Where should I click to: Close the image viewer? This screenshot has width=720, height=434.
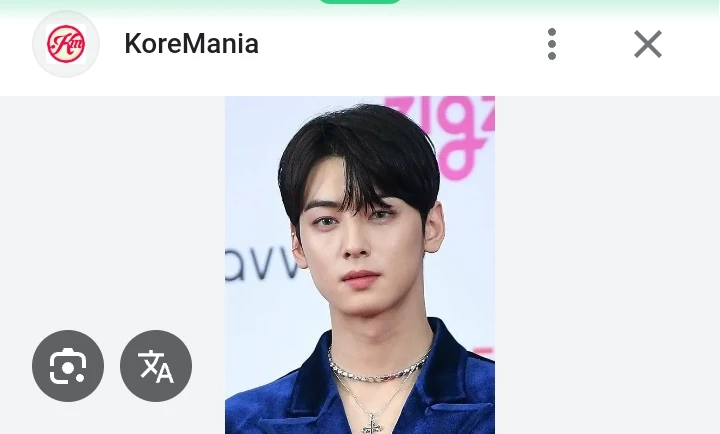tap(648, 44)
